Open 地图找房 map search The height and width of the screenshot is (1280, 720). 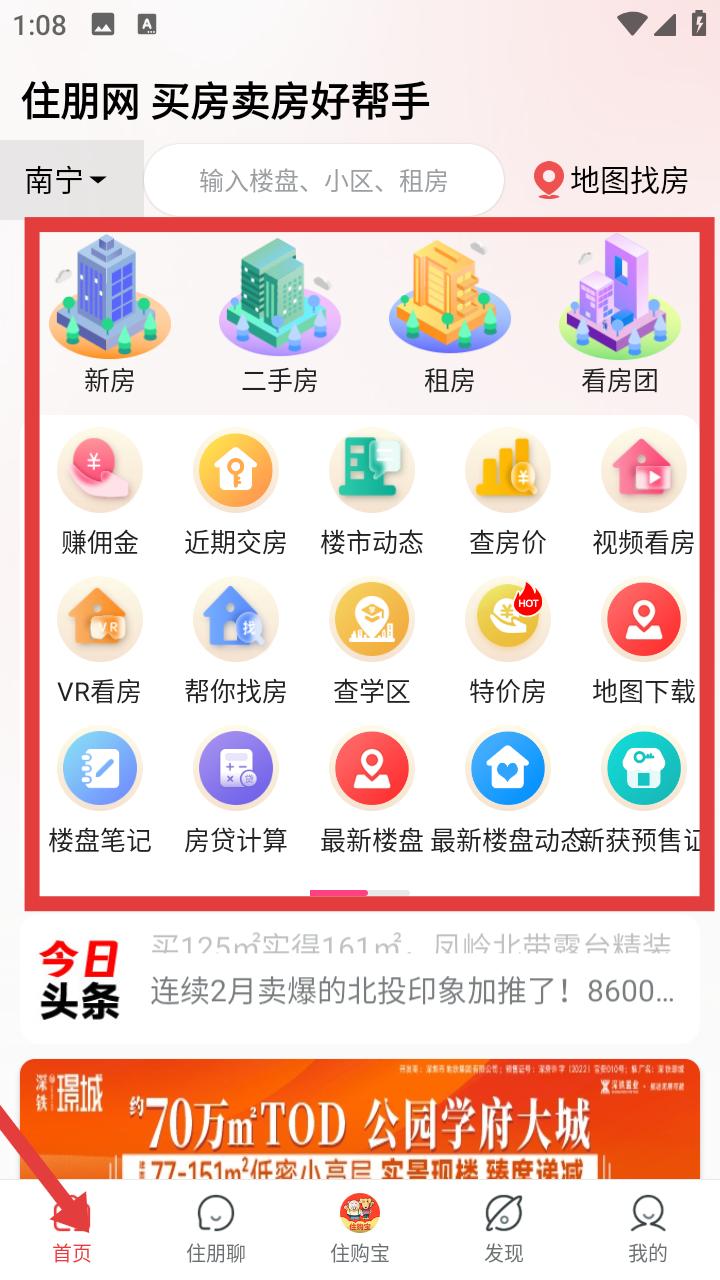[x=610, y=180]
